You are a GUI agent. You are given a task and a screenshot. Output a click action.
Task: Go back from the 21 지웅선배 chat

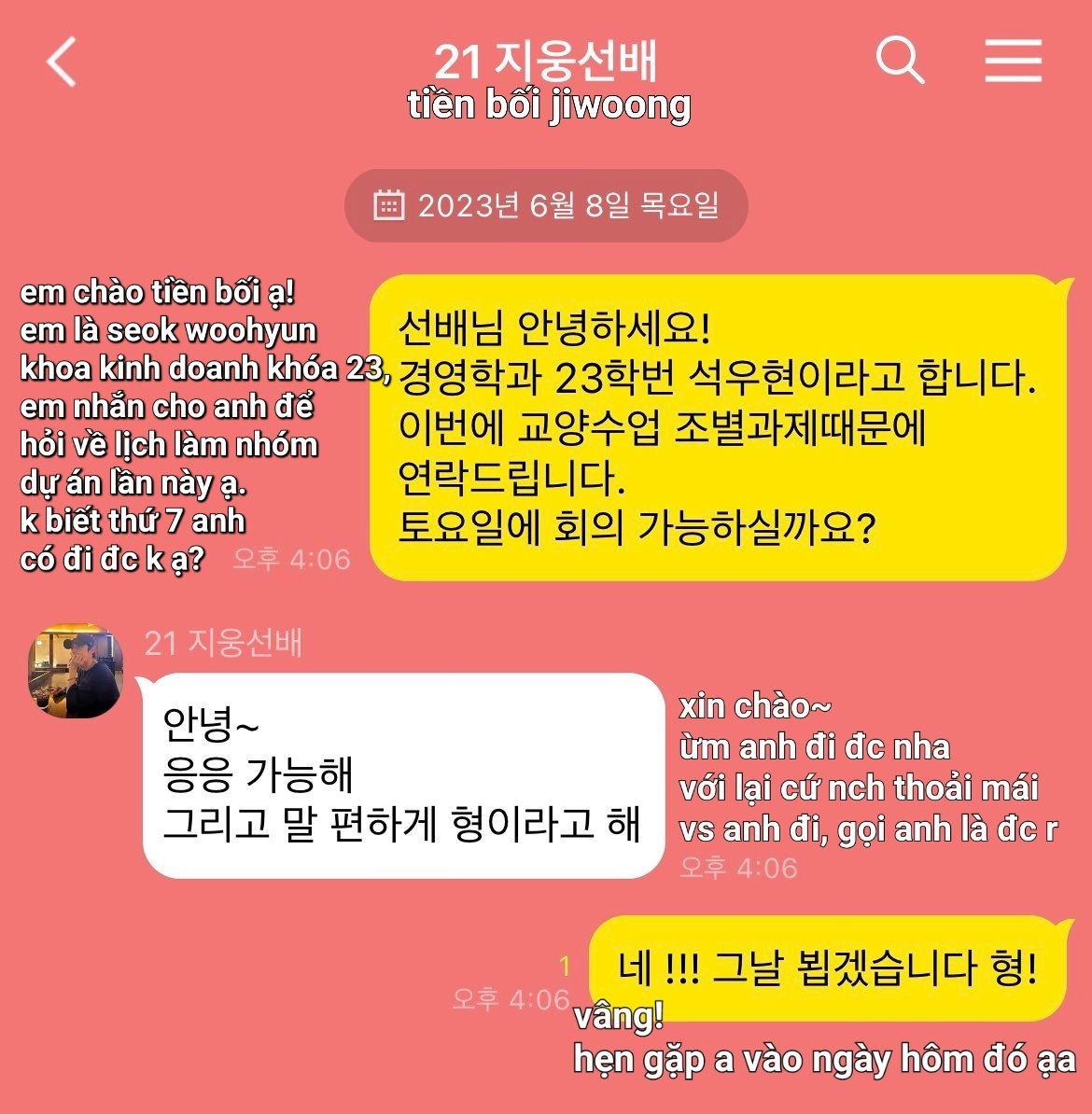(62, 63)
